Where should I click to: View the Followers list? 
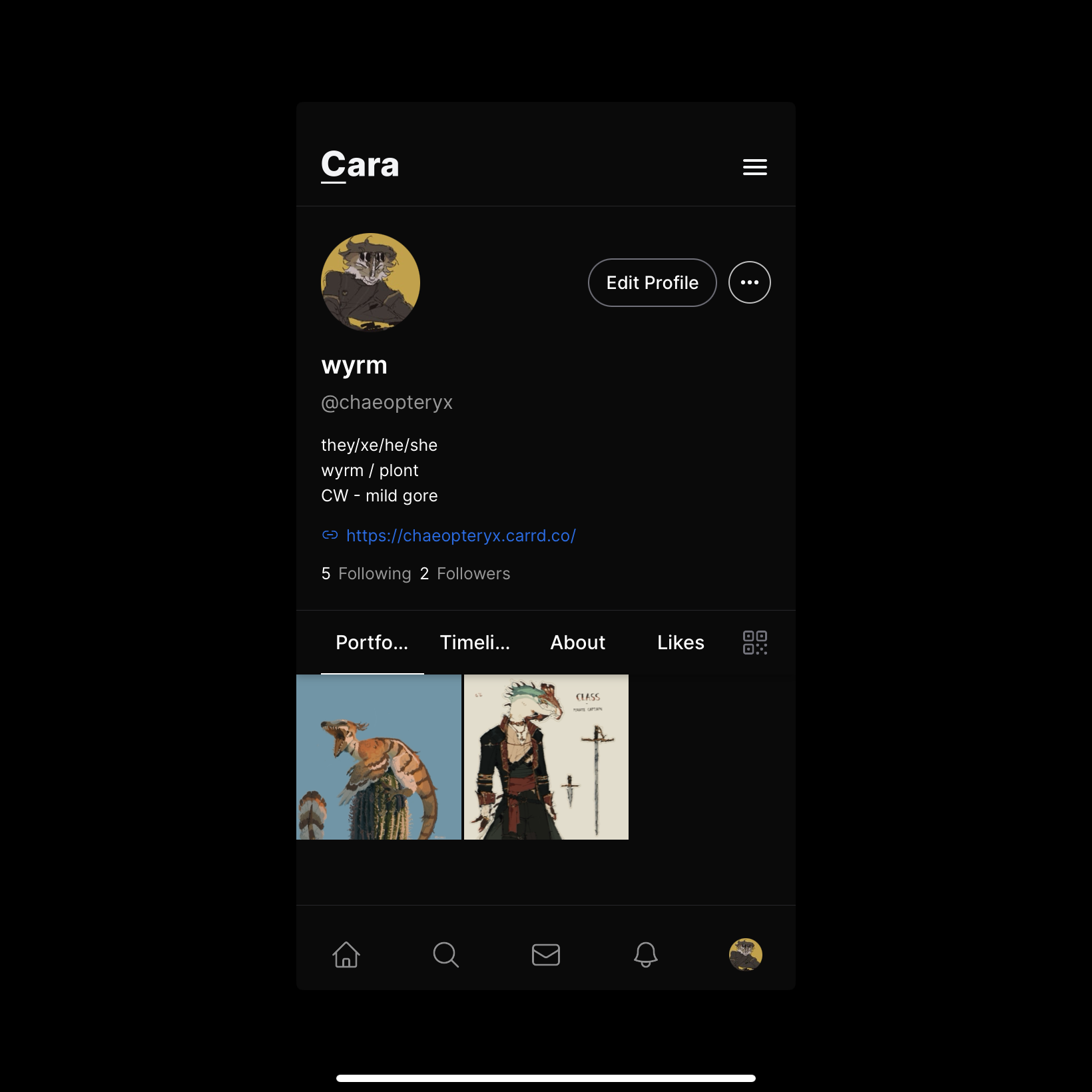tap(465, 574)
